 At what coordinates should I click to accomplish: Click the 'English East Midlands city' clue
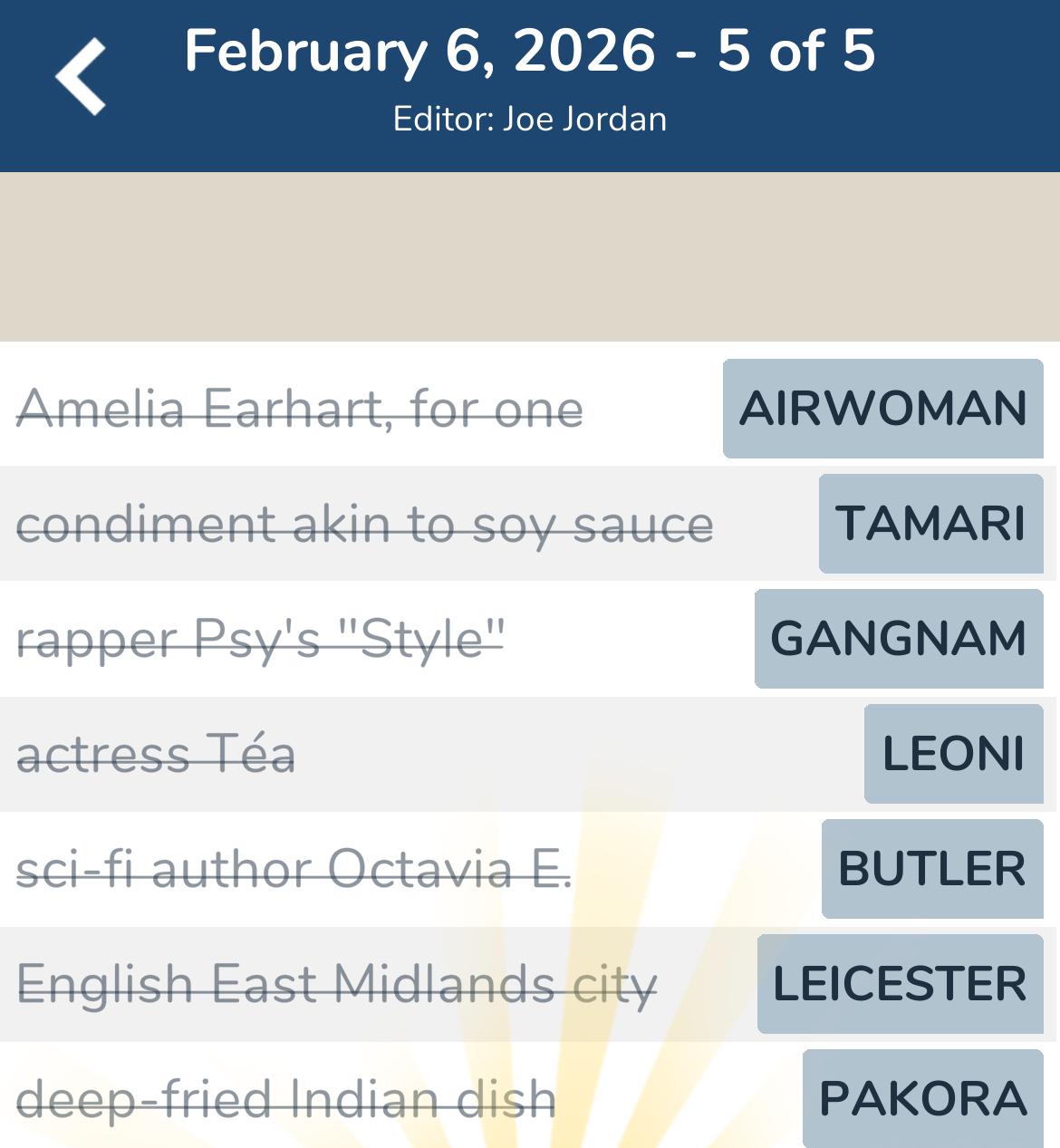click(x=335, y=983)
